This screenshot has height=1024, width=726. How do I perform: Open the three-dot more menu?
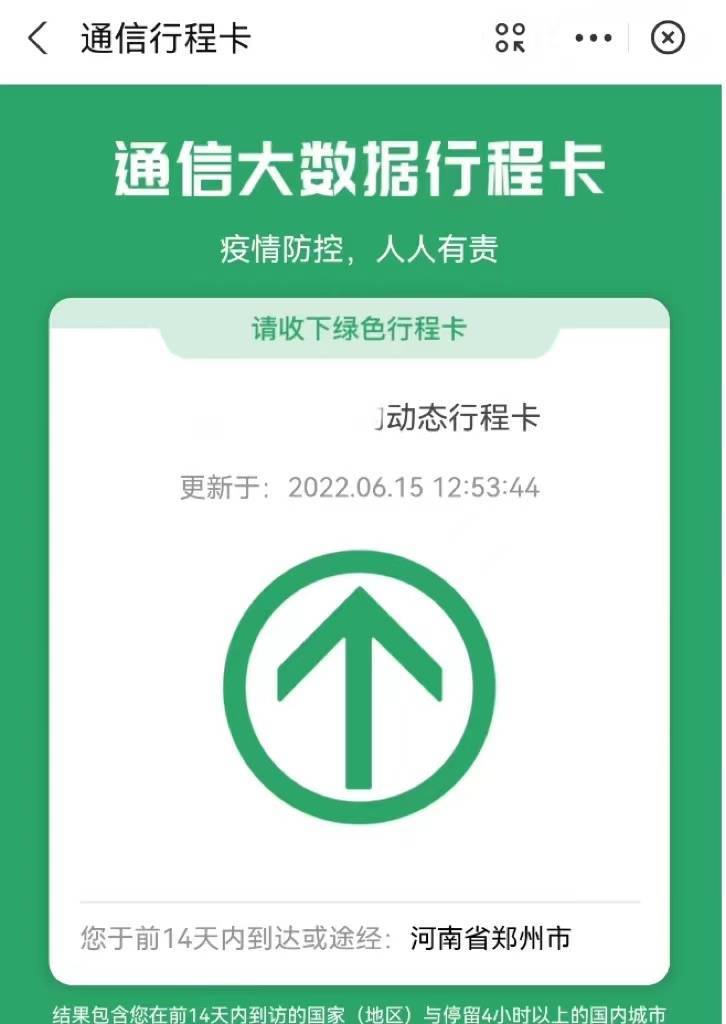[x=593, y=39]
